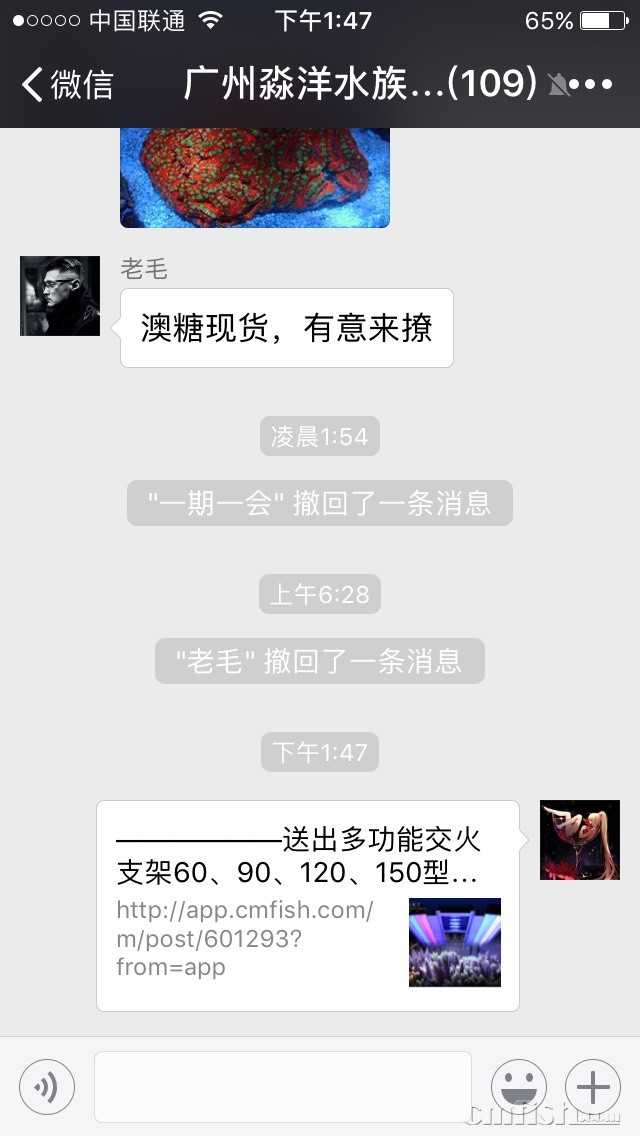
Task: Open the plus attachments panel
Action: tap(592, 1086)
